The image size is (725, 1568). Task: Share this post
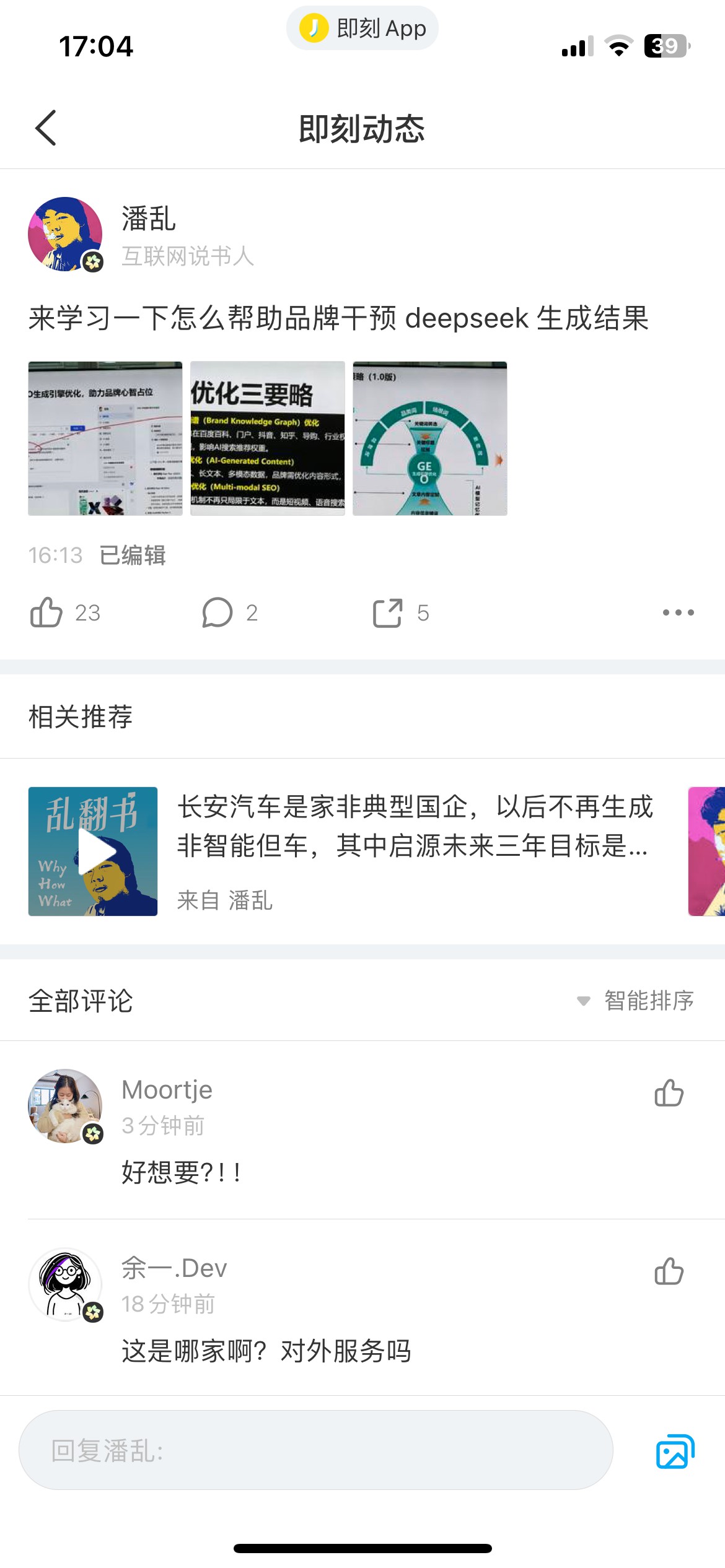(x=389, y=612)
